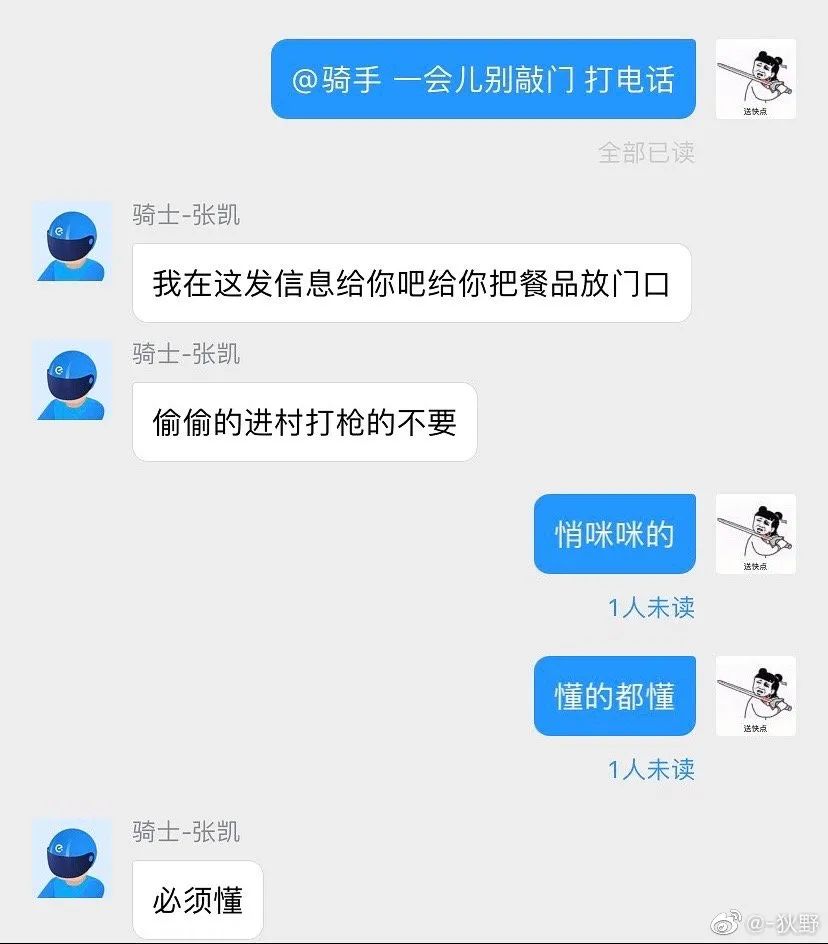This screenshot has height=944, width=828.
Task: Open rider profile beside 偷偷的进村 message
Action: pos(72,380)
